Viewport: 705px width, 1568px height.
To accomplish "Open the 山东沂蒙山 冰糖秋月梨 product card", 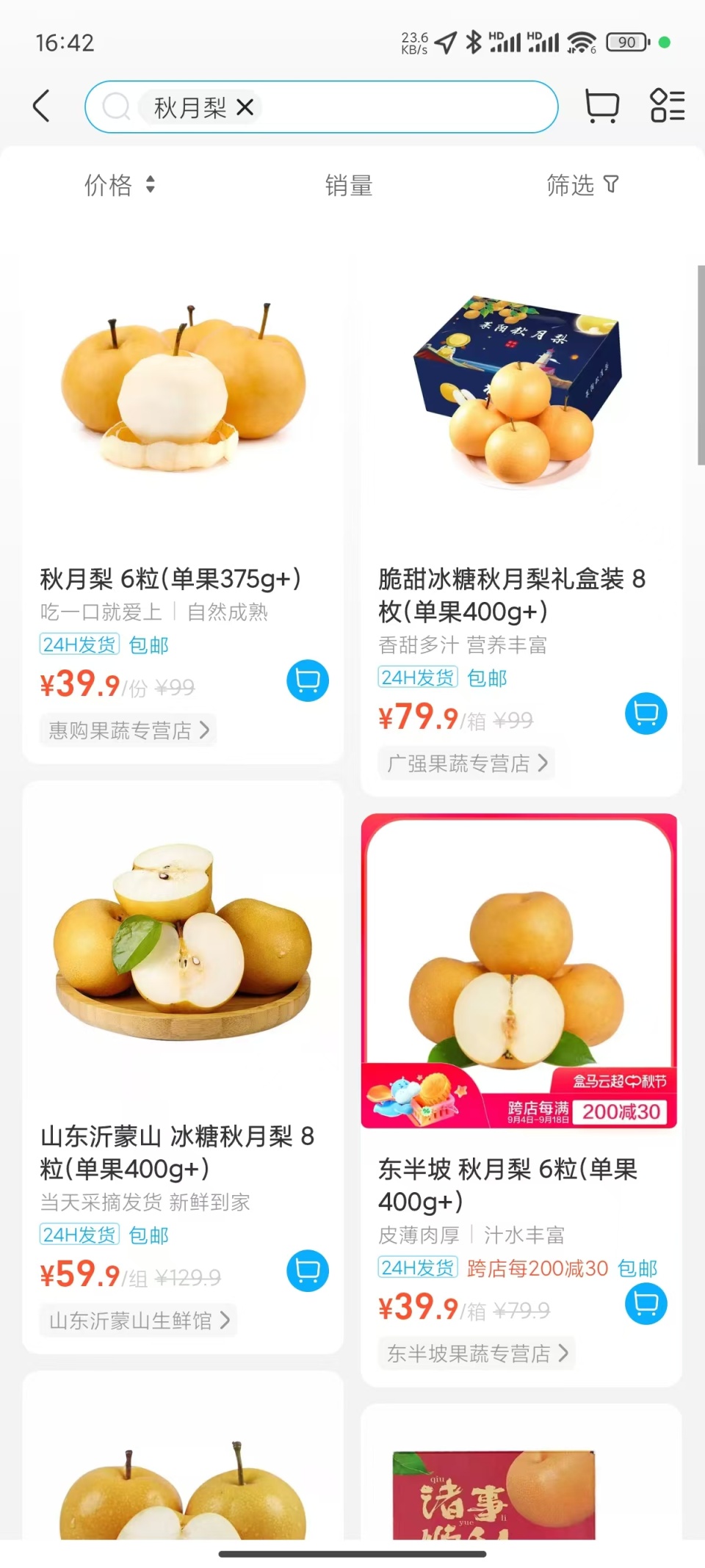I will coord(182,954).
